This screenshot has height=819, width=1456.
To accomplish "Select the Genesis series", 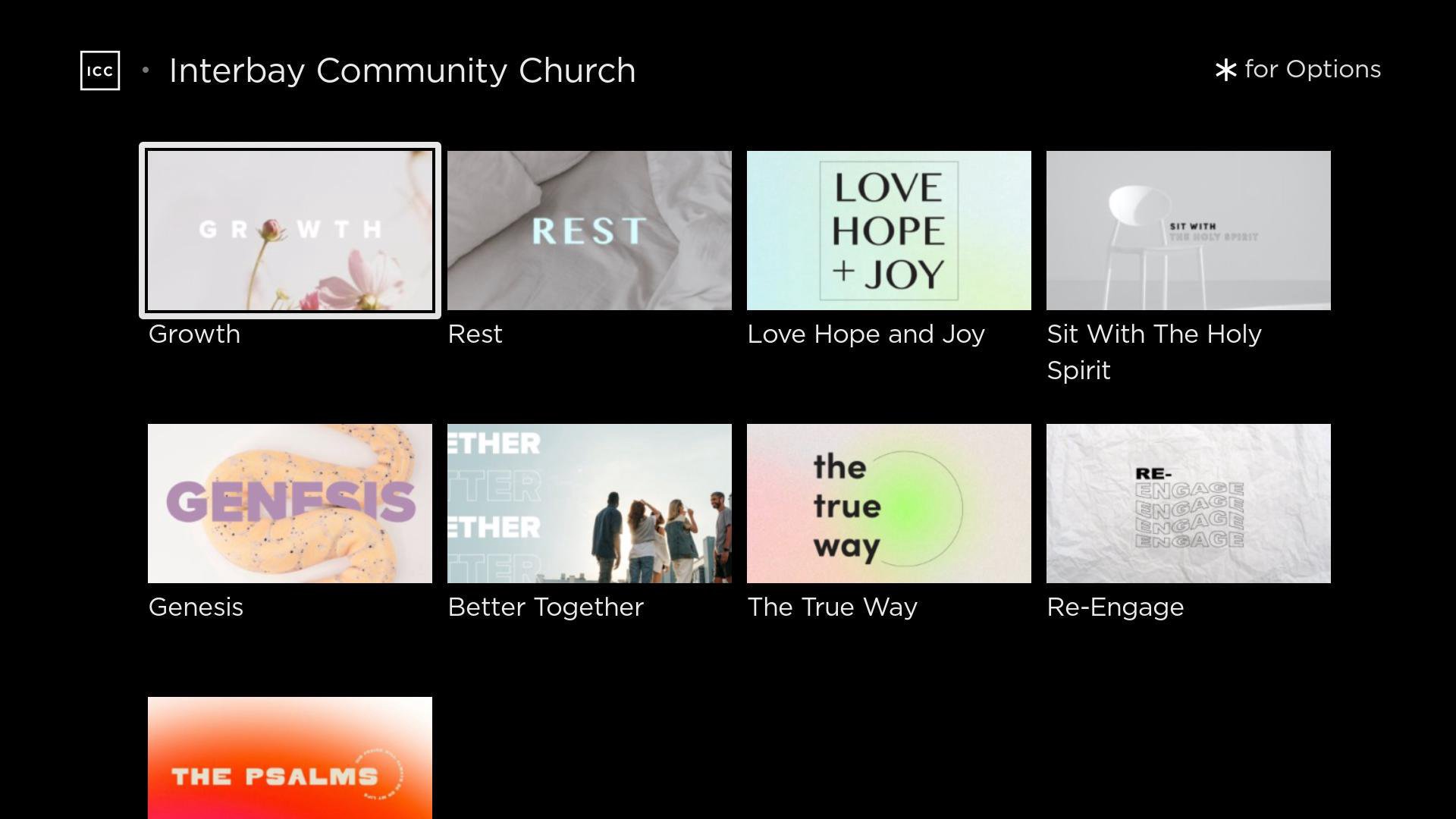I will 290,504.
